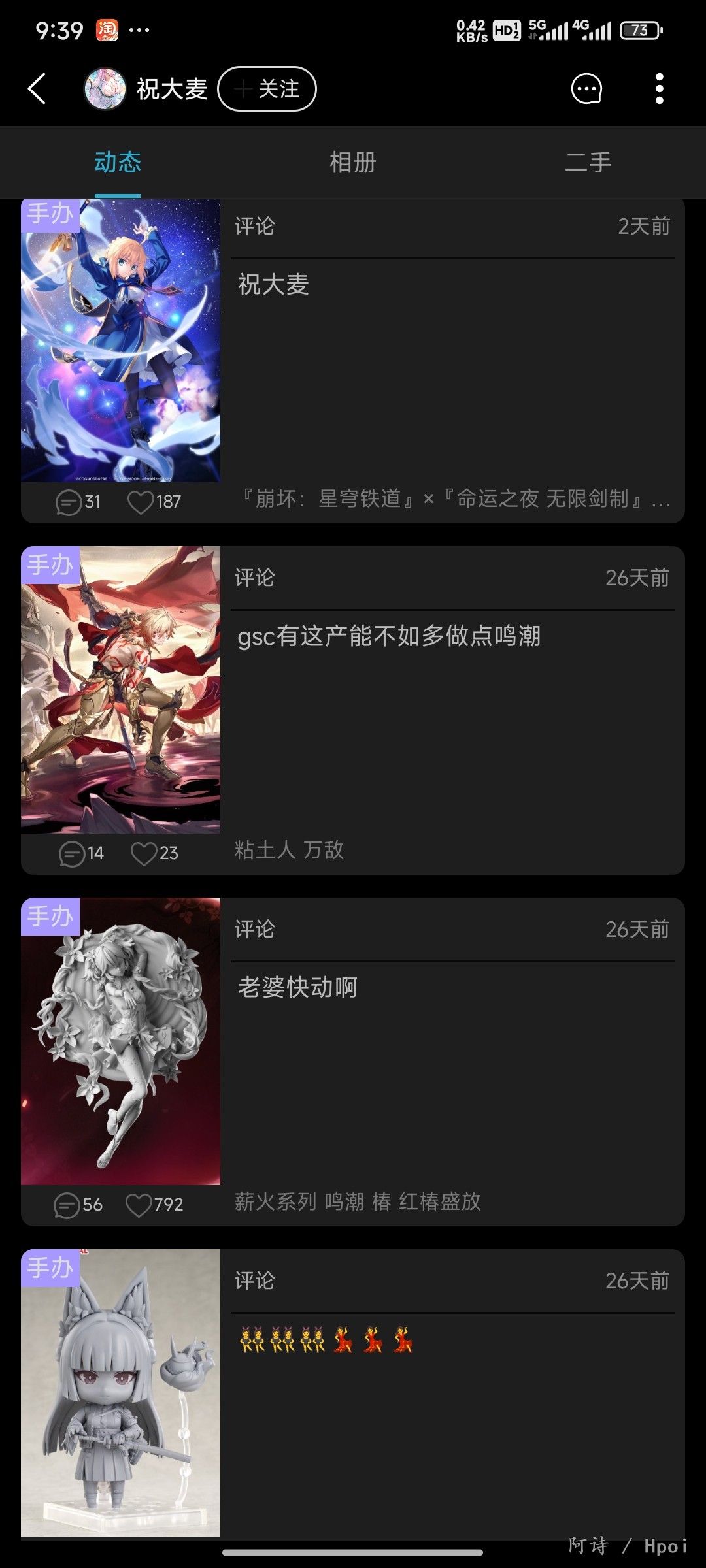
Task: Switch to the 相册 tab
Action: click(x=352, y=162)
